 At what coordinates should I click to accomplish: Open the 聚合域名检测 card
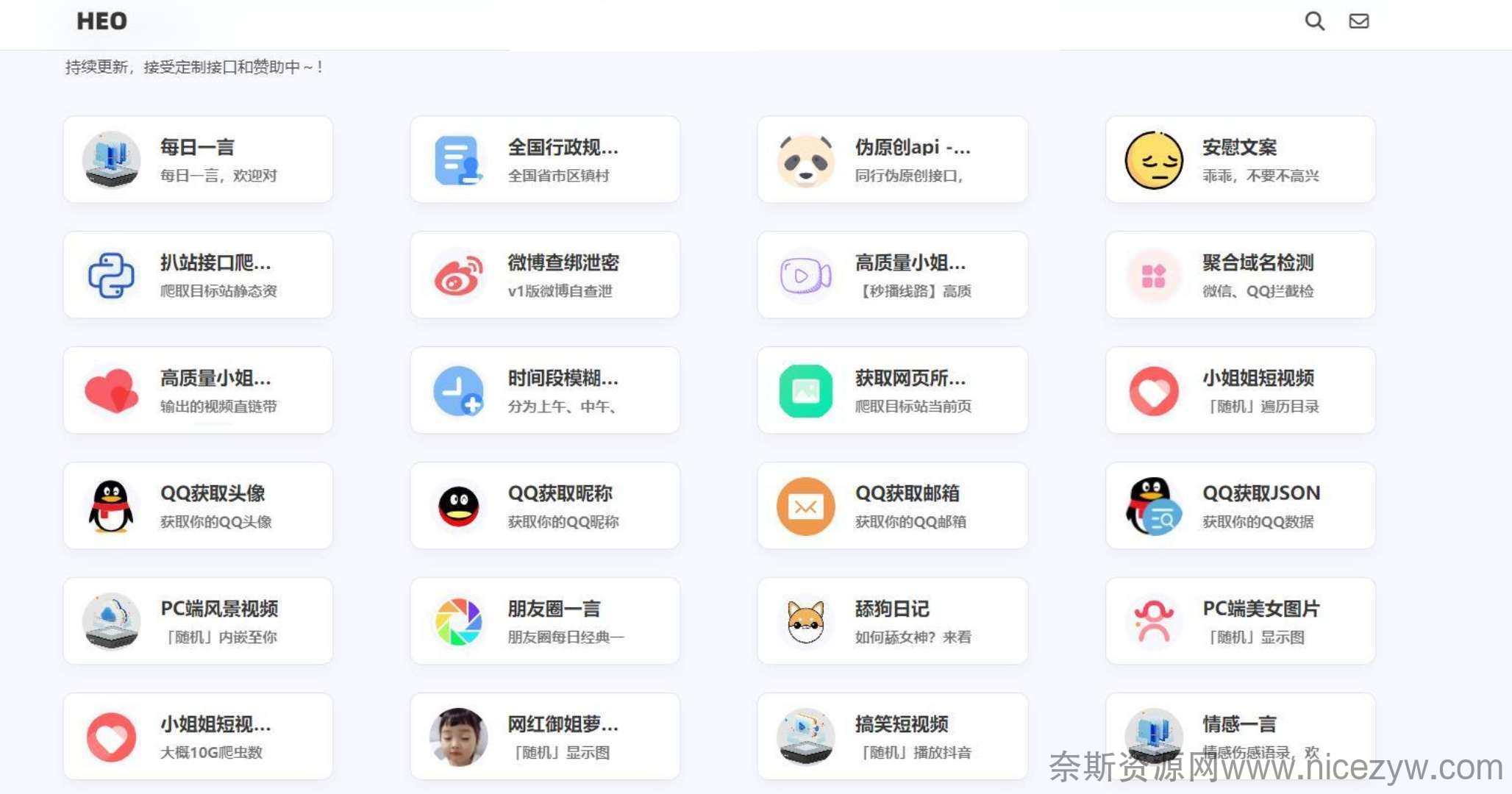click(x=1240, y=275)
